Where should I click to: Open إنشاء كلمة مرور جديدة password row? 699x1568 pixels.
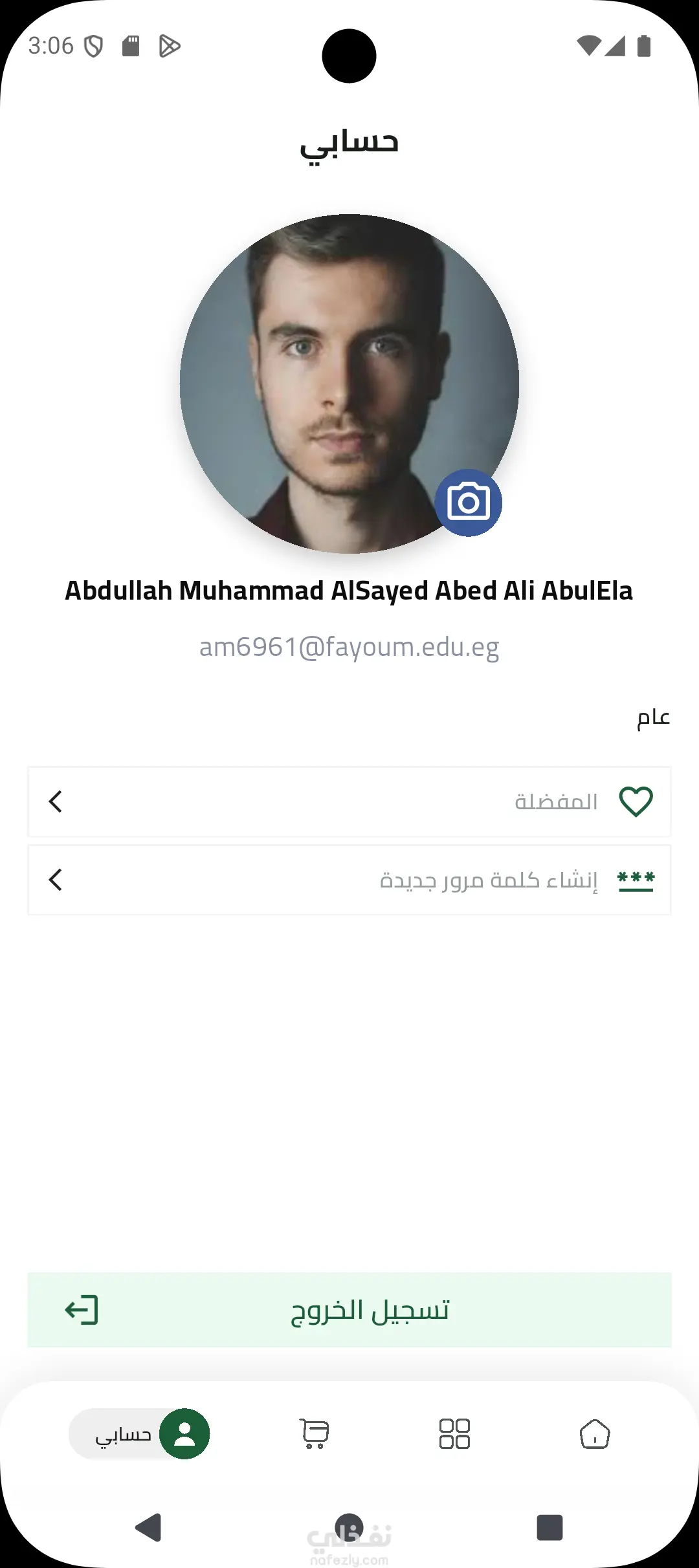tap(349, 880)
